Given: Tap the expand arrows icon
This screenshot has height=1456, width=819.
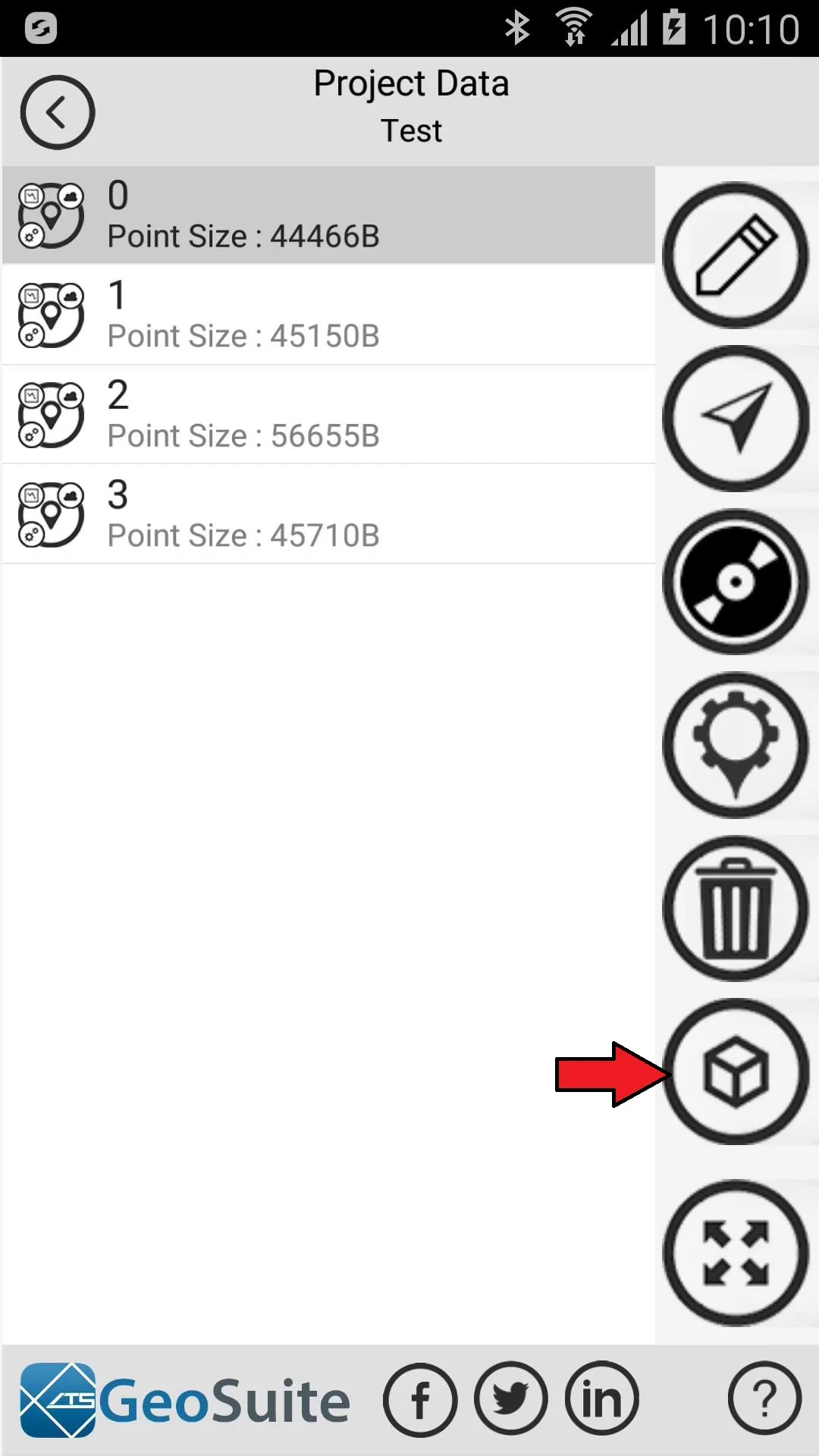Looking at the screenshot, I should pyautogui.click(x=736, y=1253).
